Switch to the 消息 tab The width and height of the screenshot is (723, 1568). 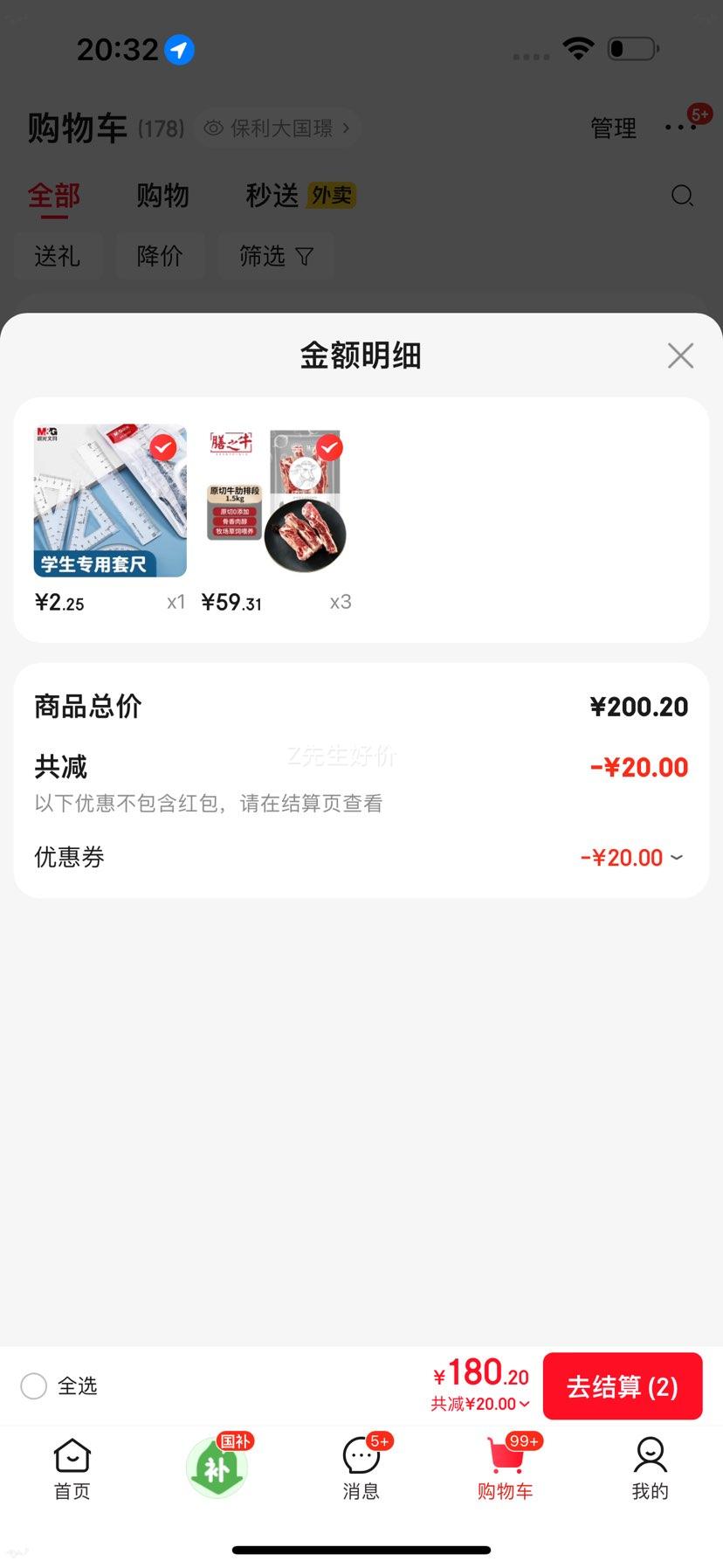pyautogui.click(x=361, y=1469)
